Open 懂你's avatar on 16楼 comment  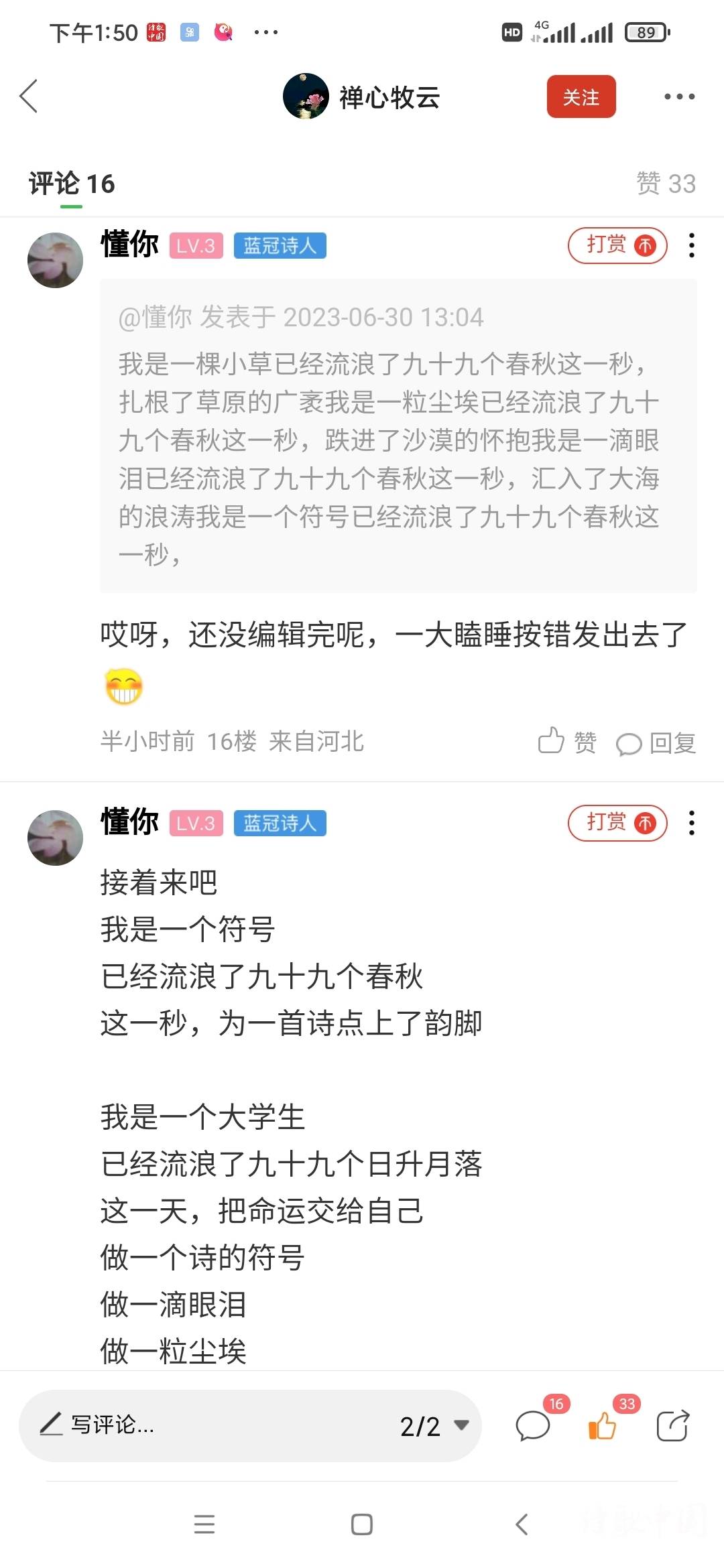coord(55,261)
